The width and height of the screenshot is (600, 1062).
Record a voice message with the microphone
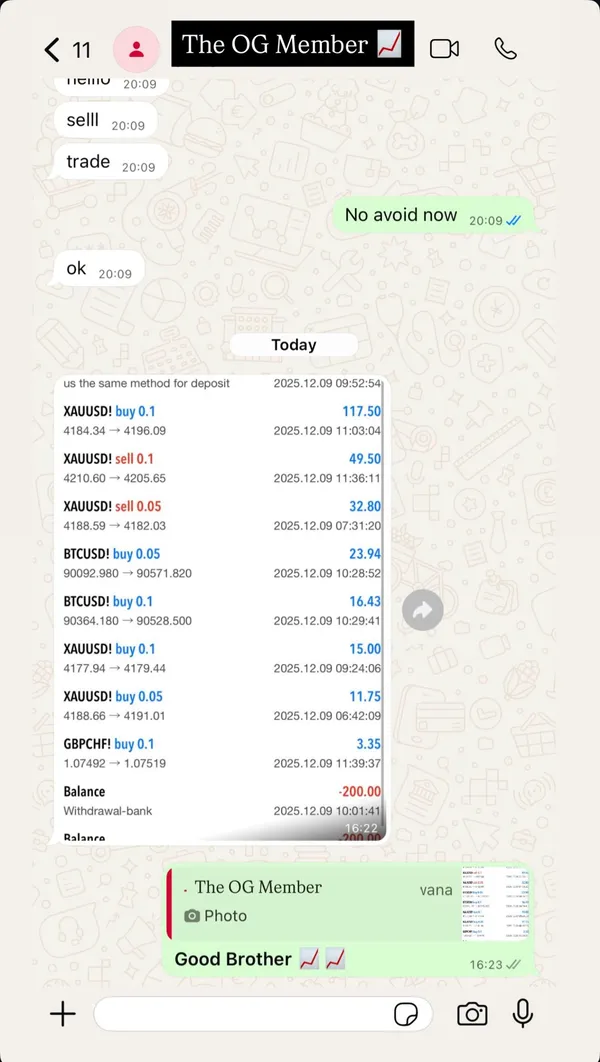523,1014
